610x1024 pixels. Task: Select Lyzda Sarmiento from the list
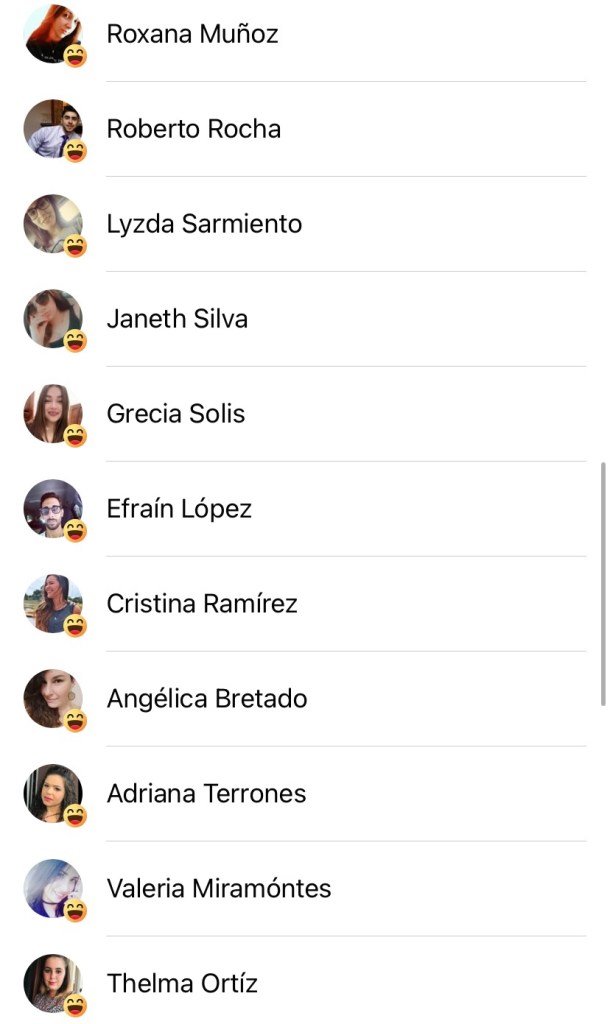tap(204, 224)
